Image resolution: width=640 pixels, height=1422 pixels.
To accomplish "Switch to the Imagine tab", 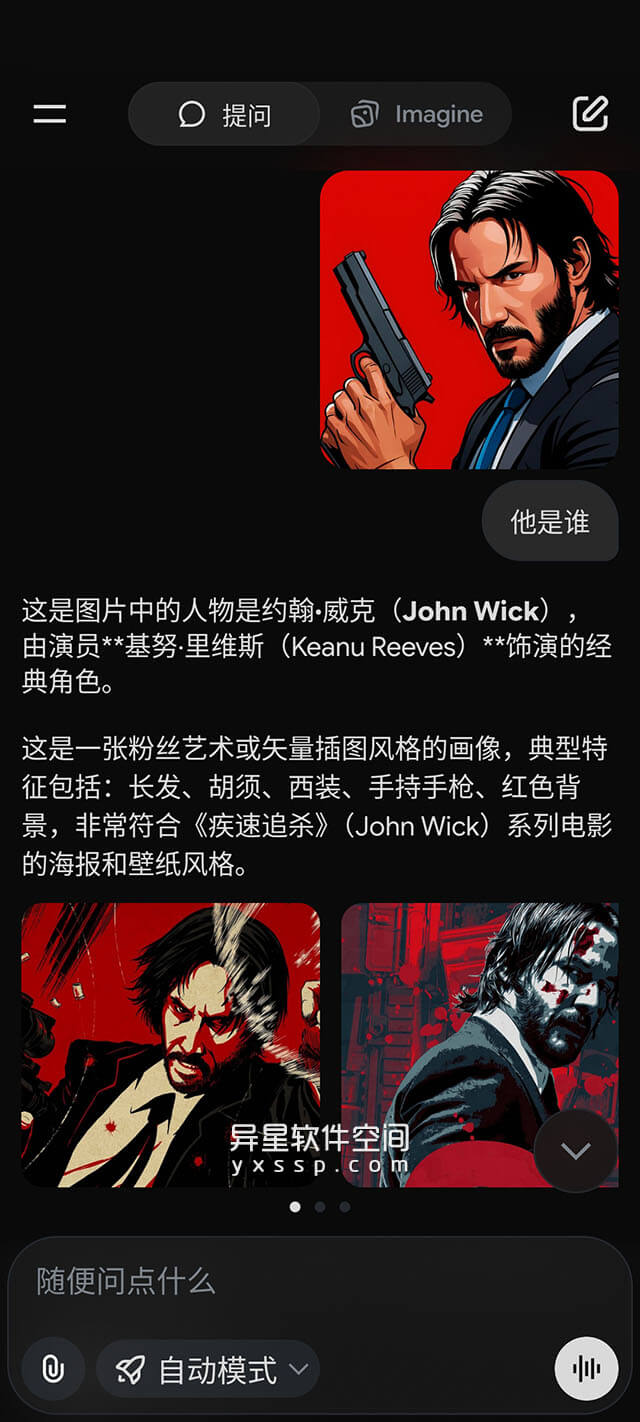I will click(417, 115).
